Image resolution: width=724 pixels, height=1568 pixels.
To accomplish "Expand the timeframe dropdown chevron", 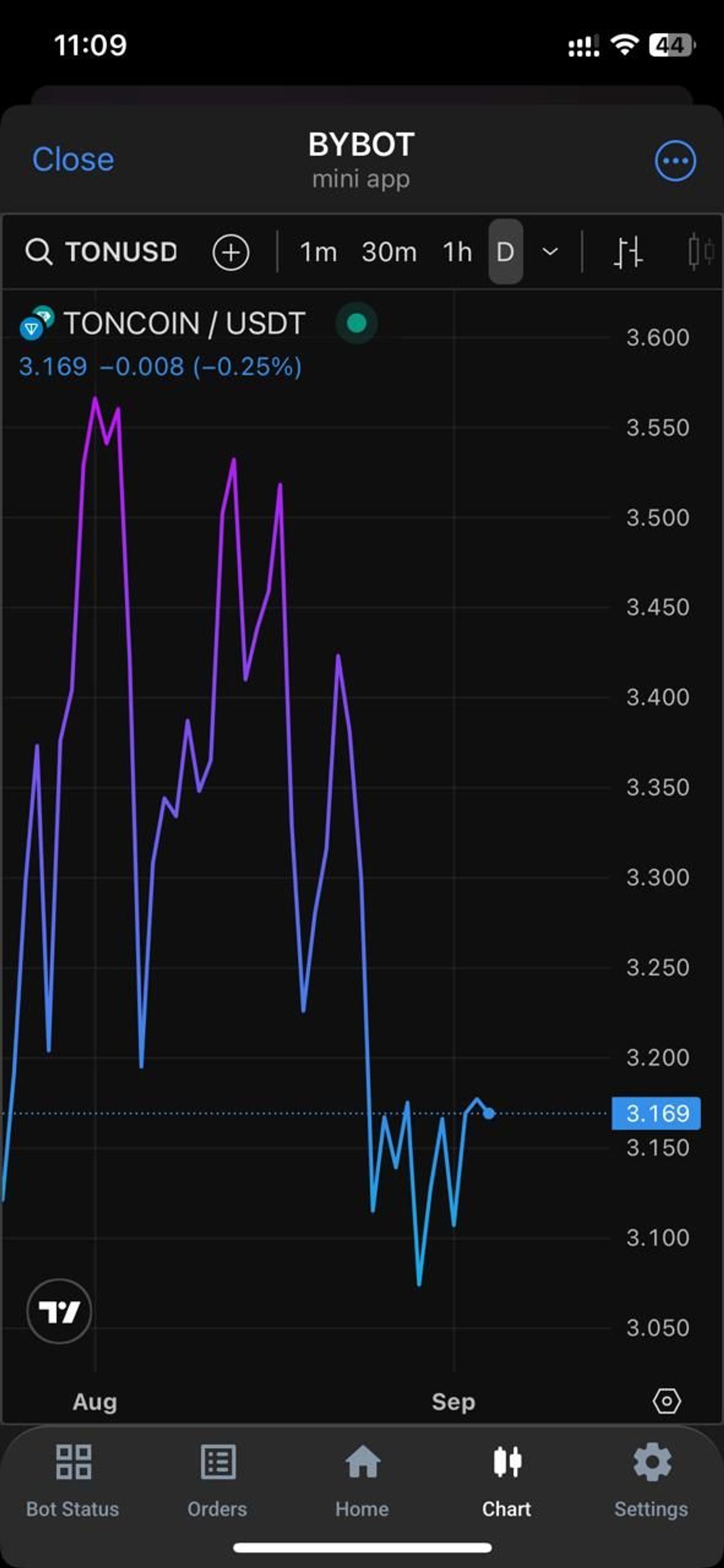I will point(550,252).
